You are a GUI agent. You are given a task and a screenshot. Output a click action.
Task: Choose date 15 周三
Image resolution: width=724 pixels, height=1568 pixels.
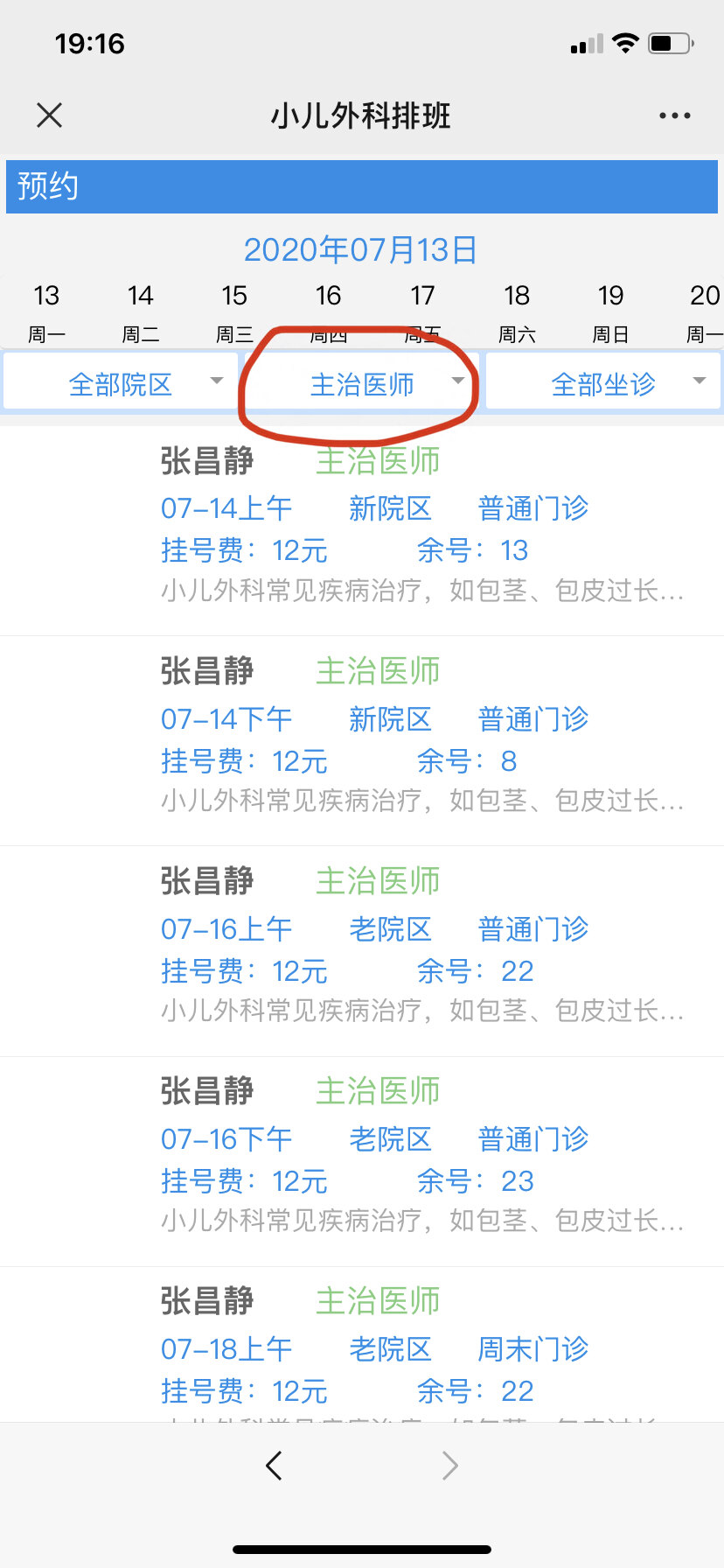[234, 311]
